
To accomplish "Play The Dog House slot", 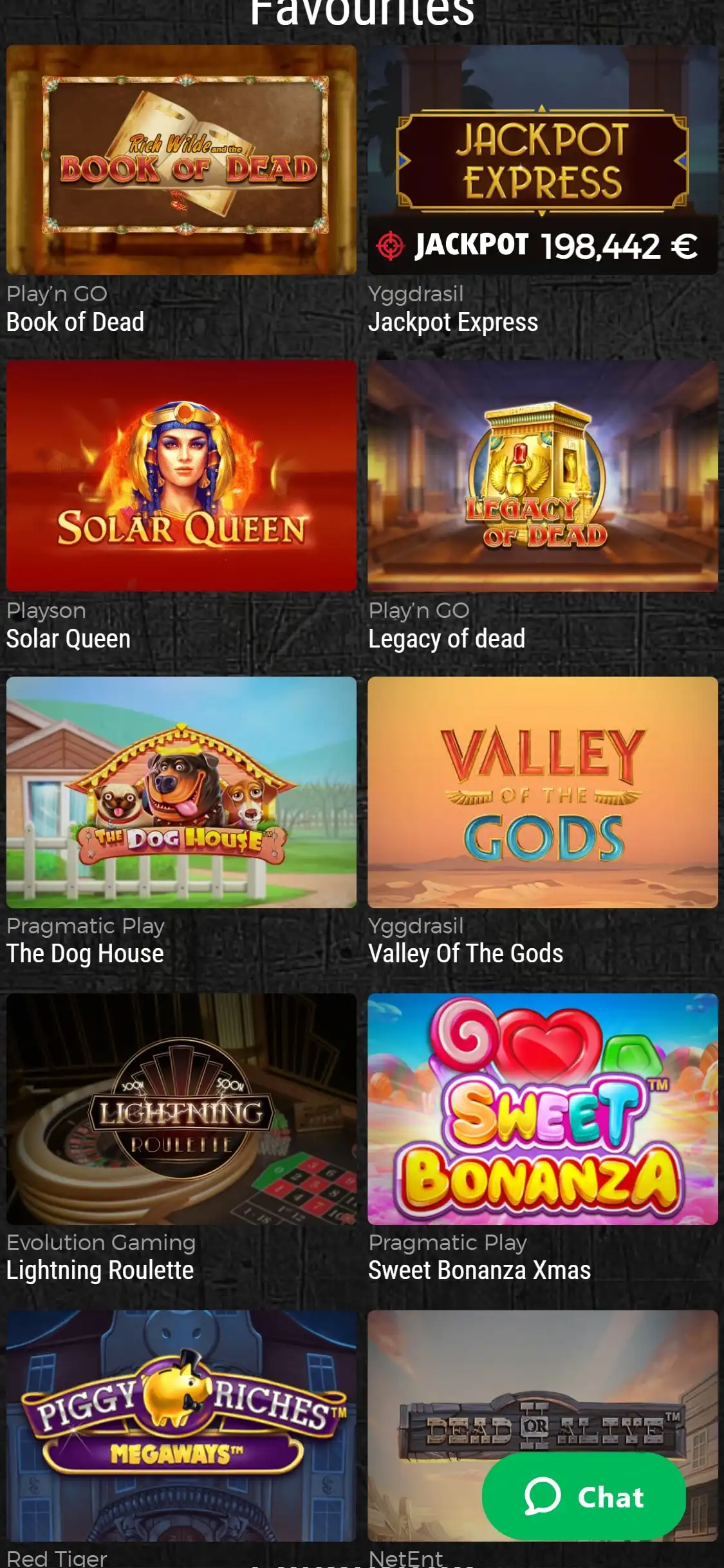I will pos(181,792).
